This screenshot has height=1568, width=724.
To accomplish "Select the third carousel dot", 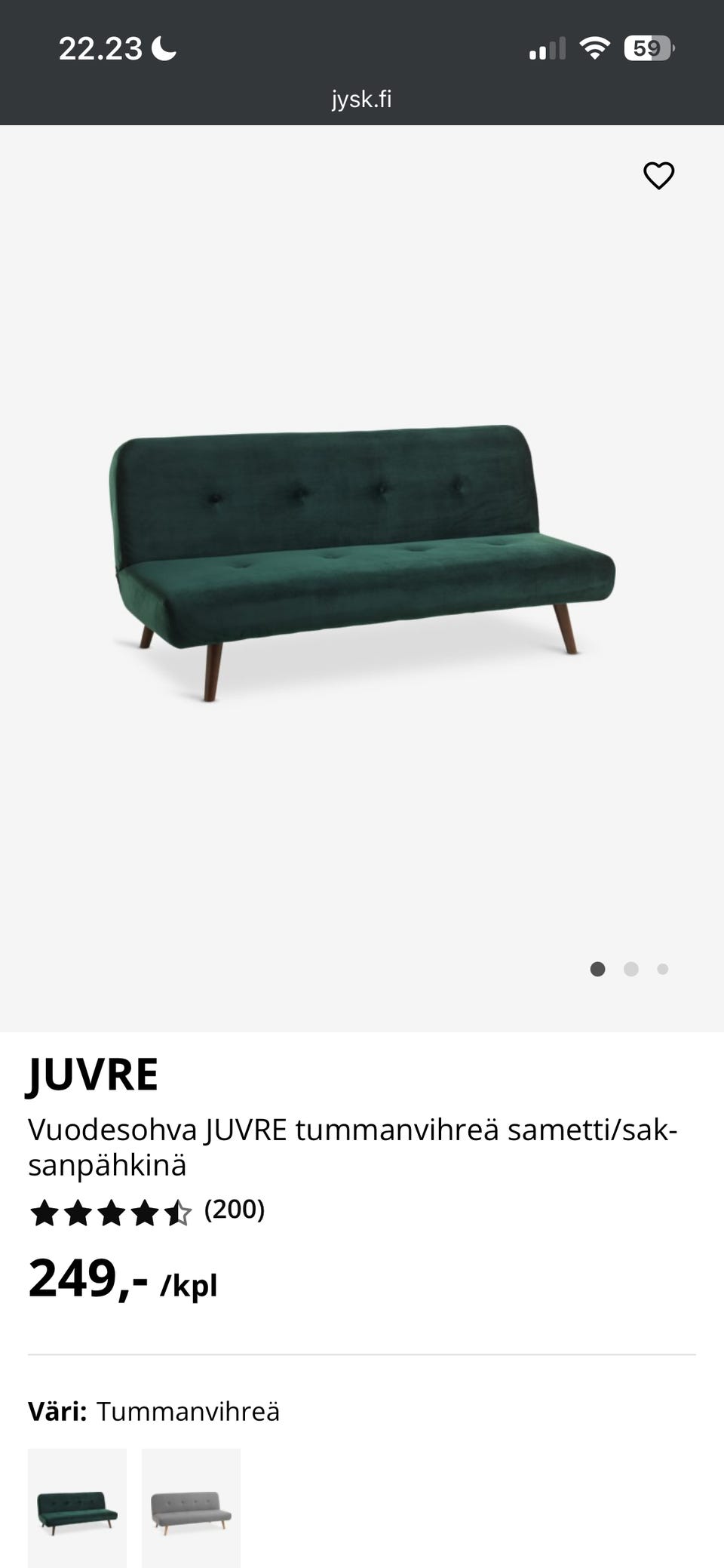I will tap(663, 969).
